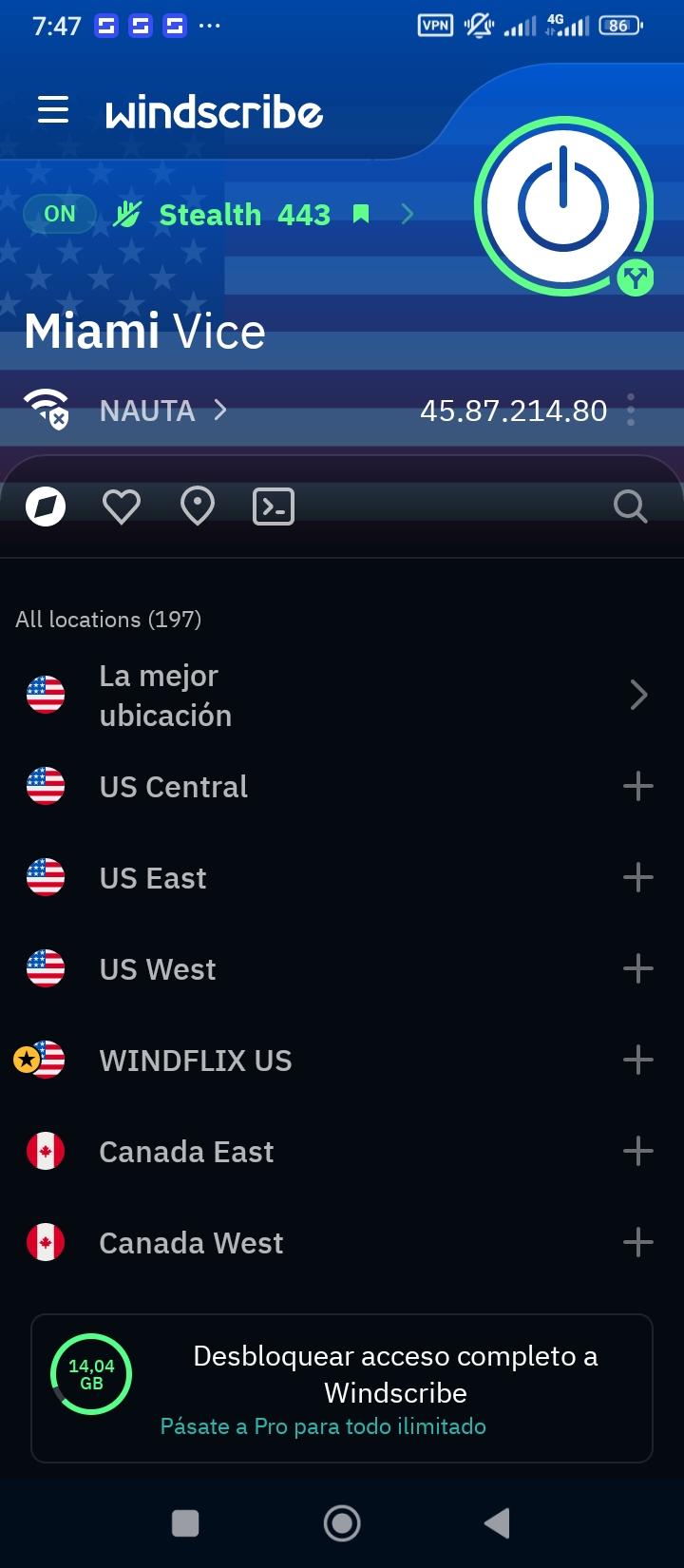Switch to the all locations compass tab

coord(46,507)
